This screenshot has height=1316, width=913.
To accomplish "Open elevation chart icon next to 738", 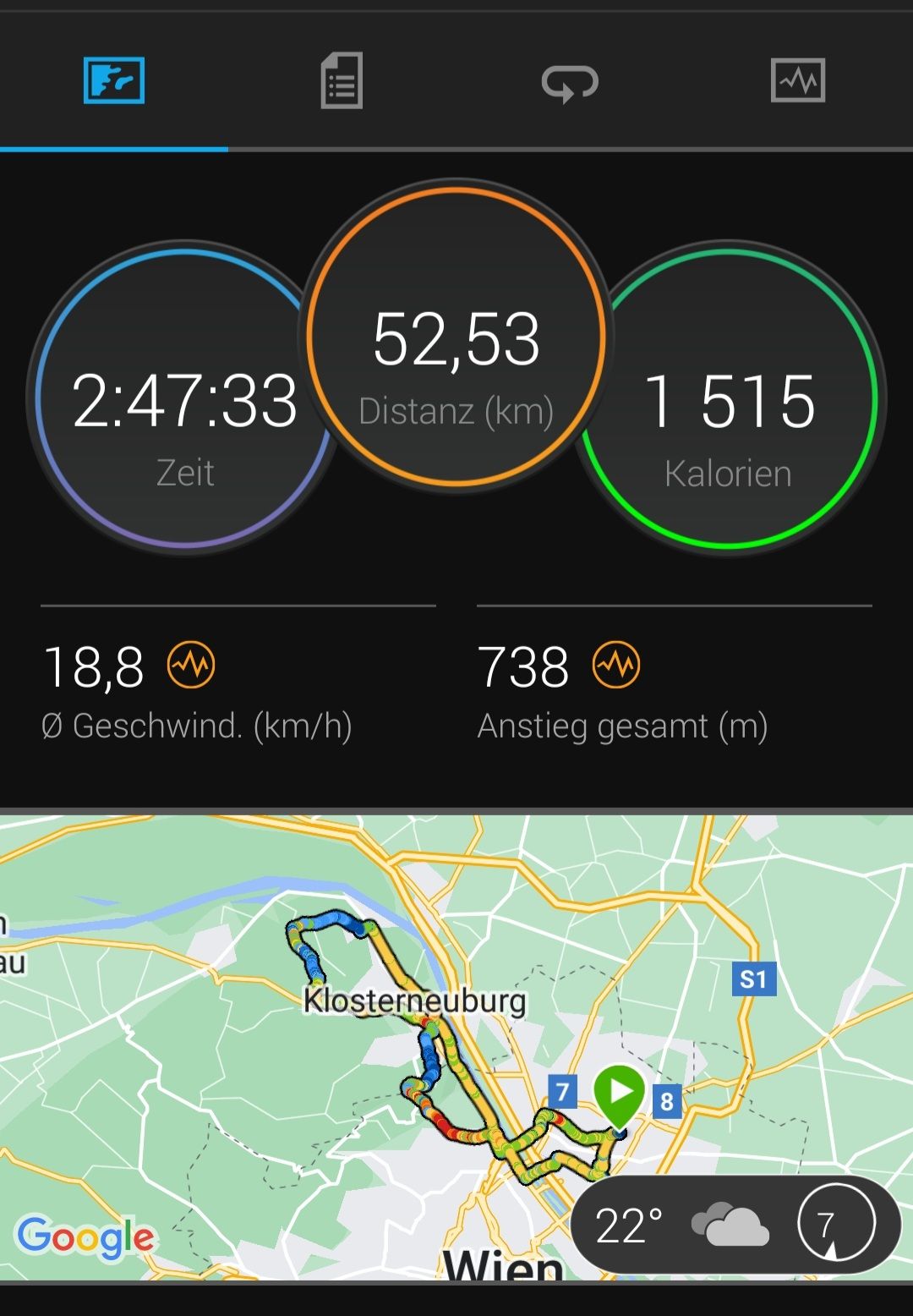I will pyautogui.click(x=616, y=666).
